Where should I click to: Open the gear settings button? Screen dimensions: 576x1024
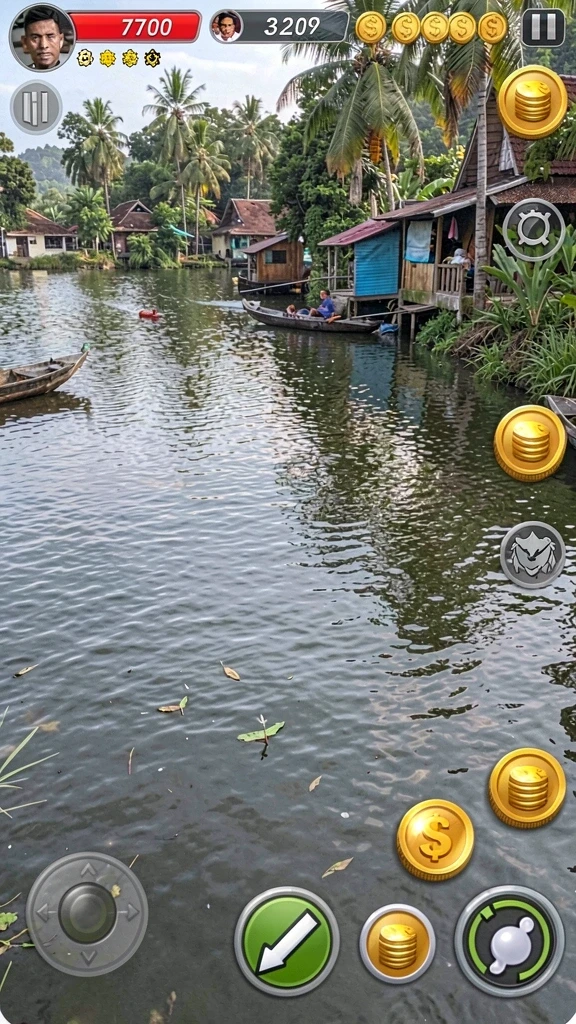click(534, 230)
